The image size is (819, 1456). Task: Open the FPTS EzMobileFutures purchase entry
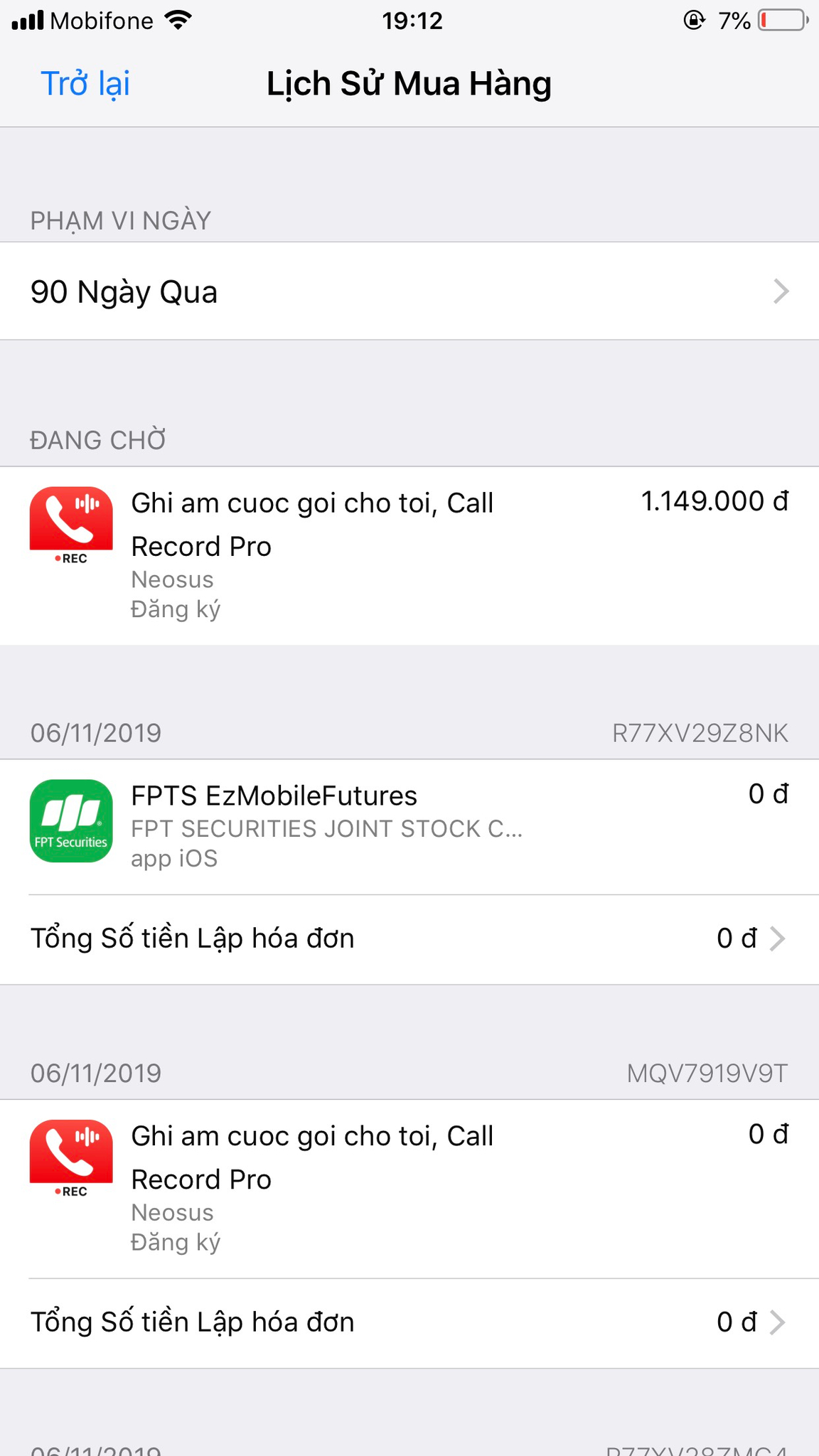coord(409,827)
